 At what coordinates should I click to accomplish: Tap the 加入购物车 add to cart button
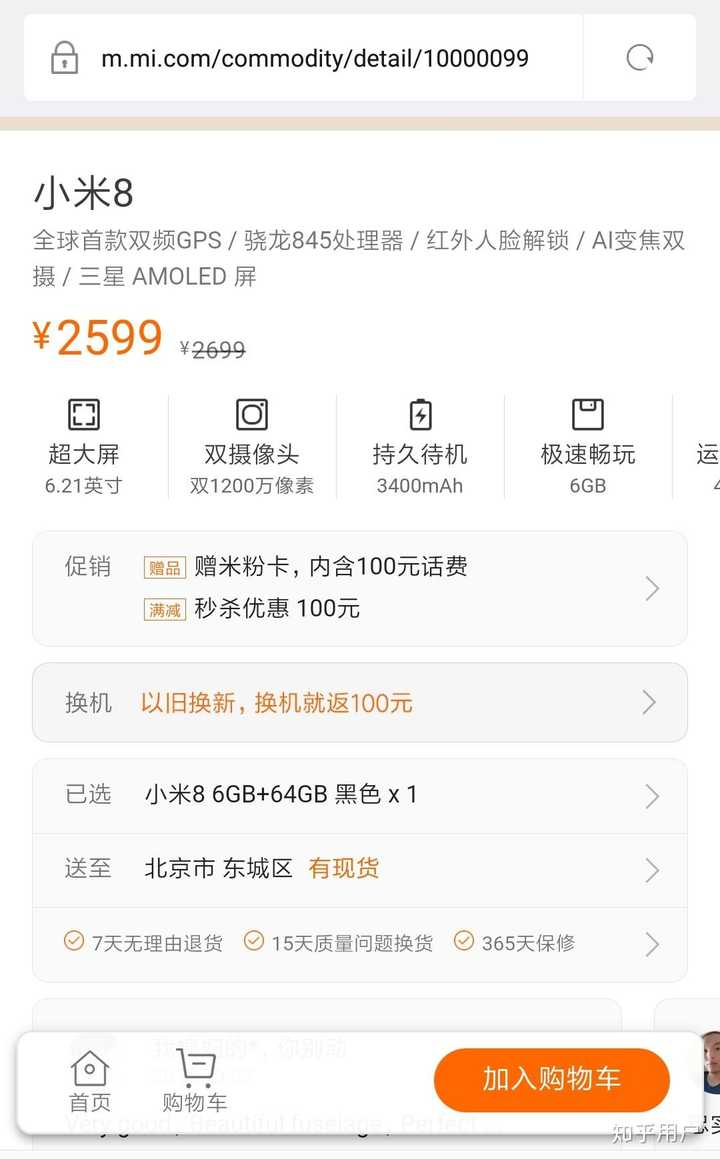(x=551, y=1080)
